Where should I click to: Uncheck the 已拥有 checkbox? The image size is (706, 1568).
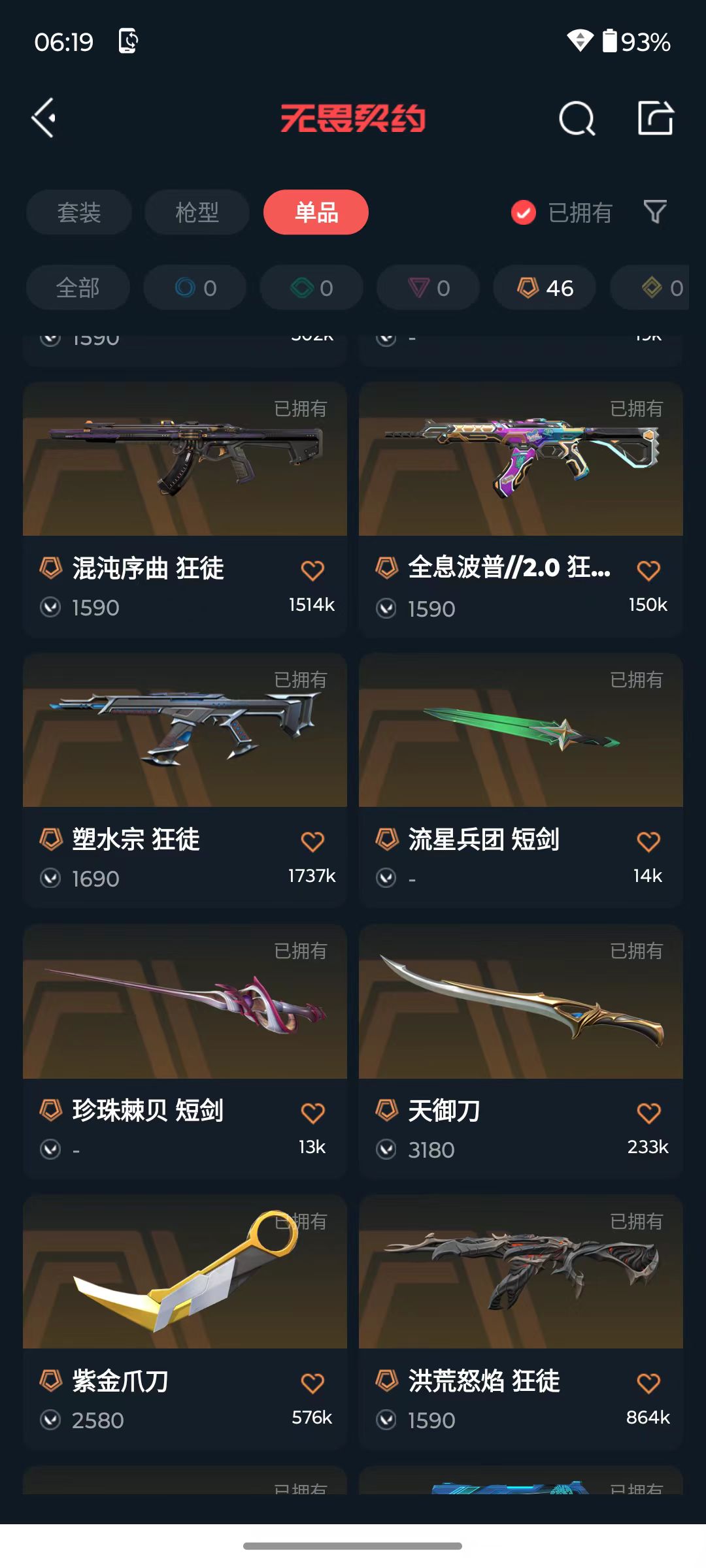(x=524, y=212)
